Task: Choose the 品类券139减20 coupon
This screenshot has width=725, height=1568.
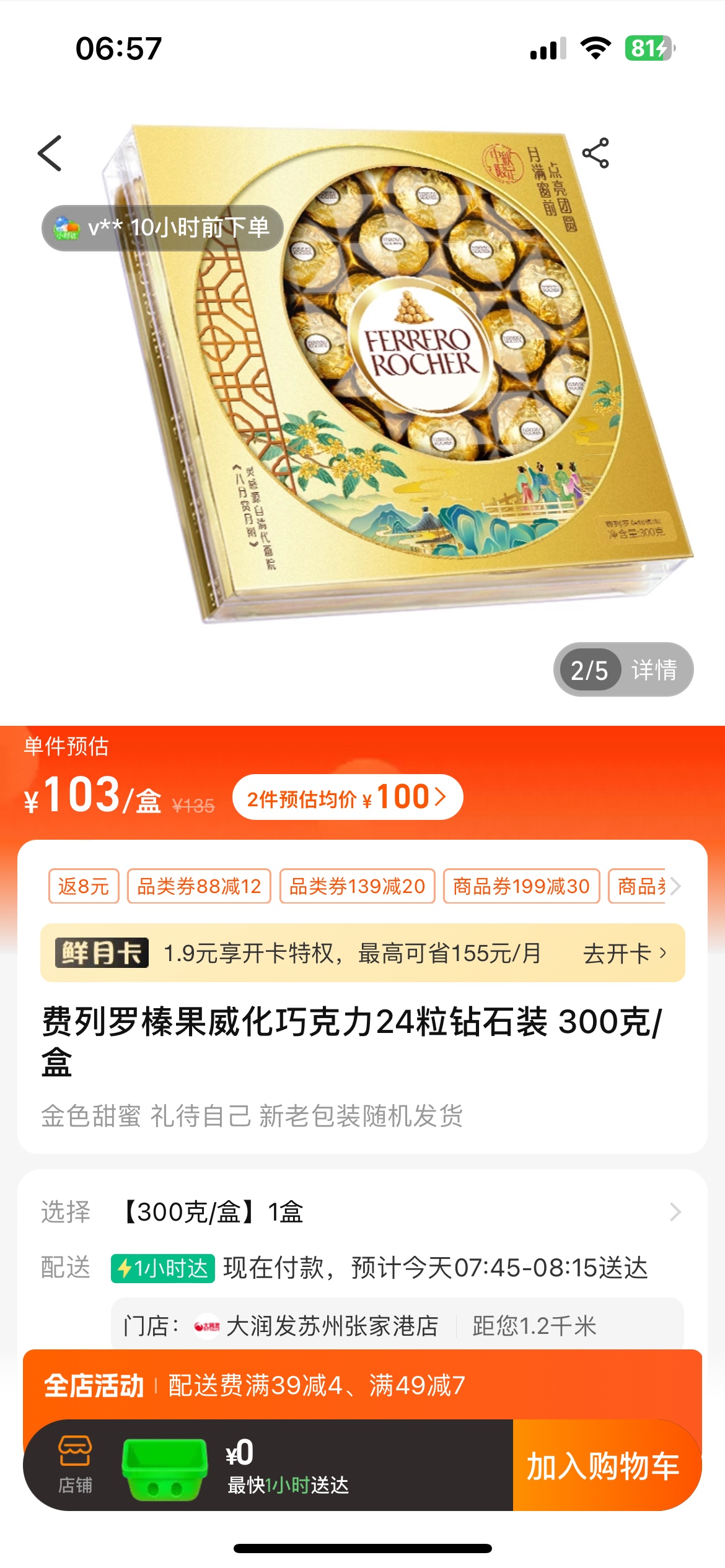Action: point(357,886)
